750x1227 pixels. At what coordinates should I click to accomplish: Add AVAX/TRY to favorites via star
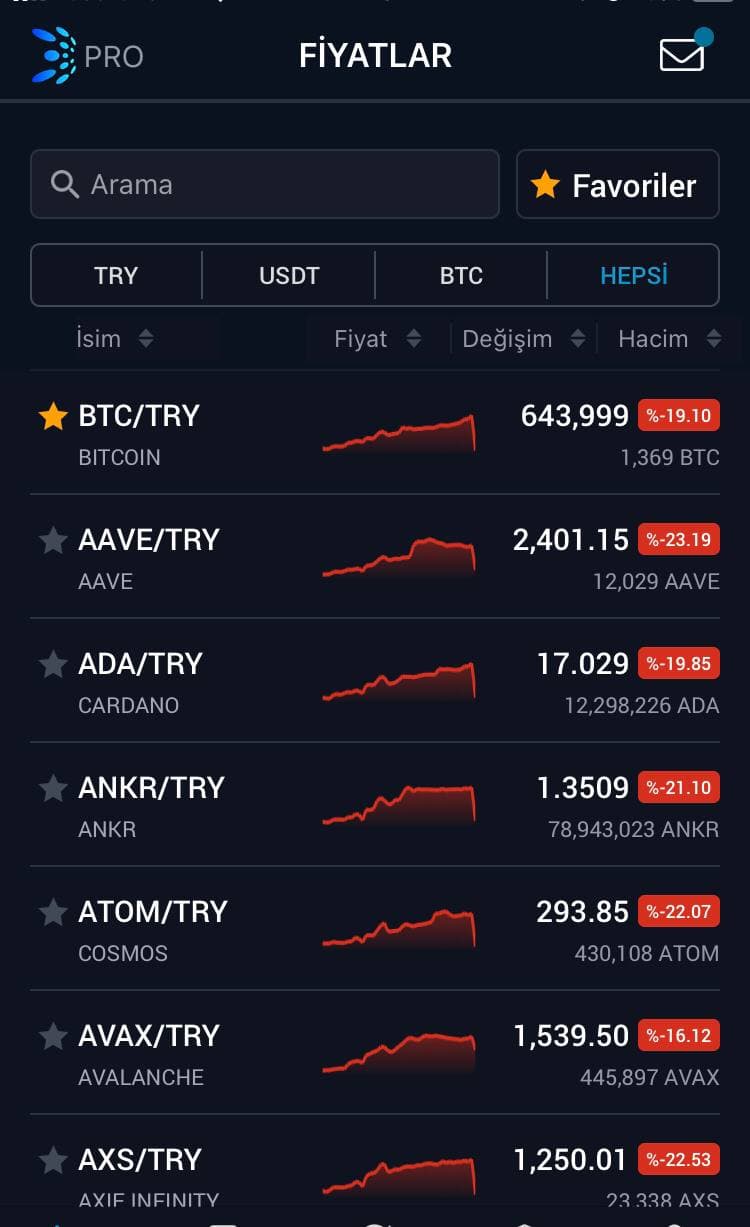(x=52, y=1037)
